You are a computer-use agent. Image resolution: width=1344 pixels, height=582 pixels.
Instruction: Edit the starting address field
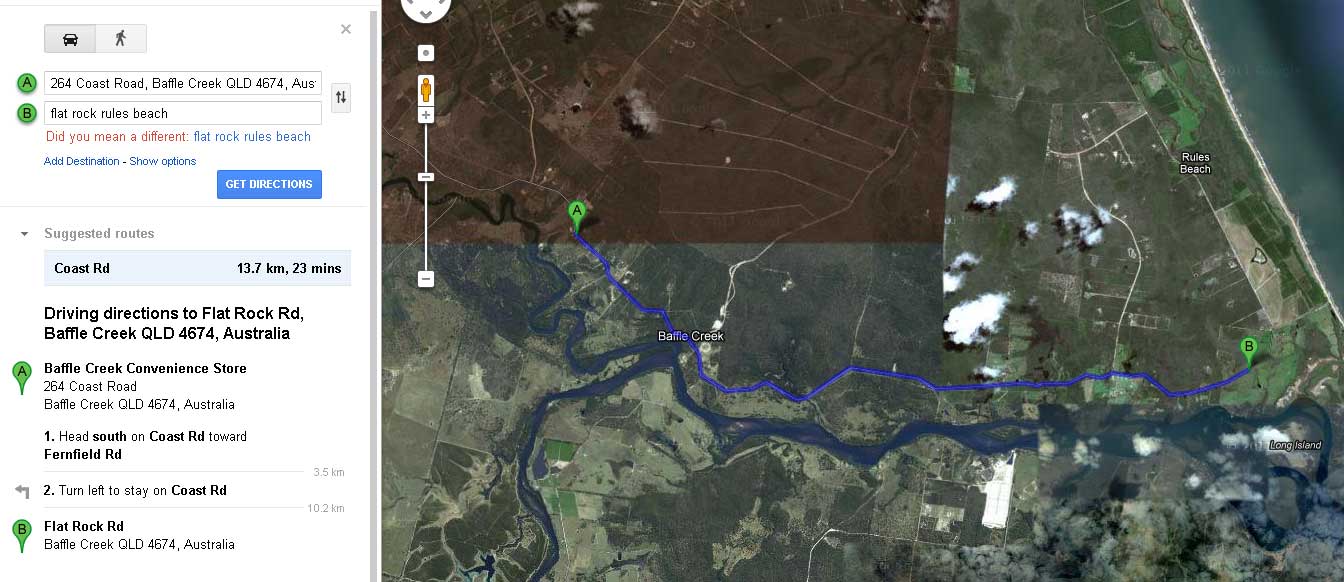[x=182, y=83]
